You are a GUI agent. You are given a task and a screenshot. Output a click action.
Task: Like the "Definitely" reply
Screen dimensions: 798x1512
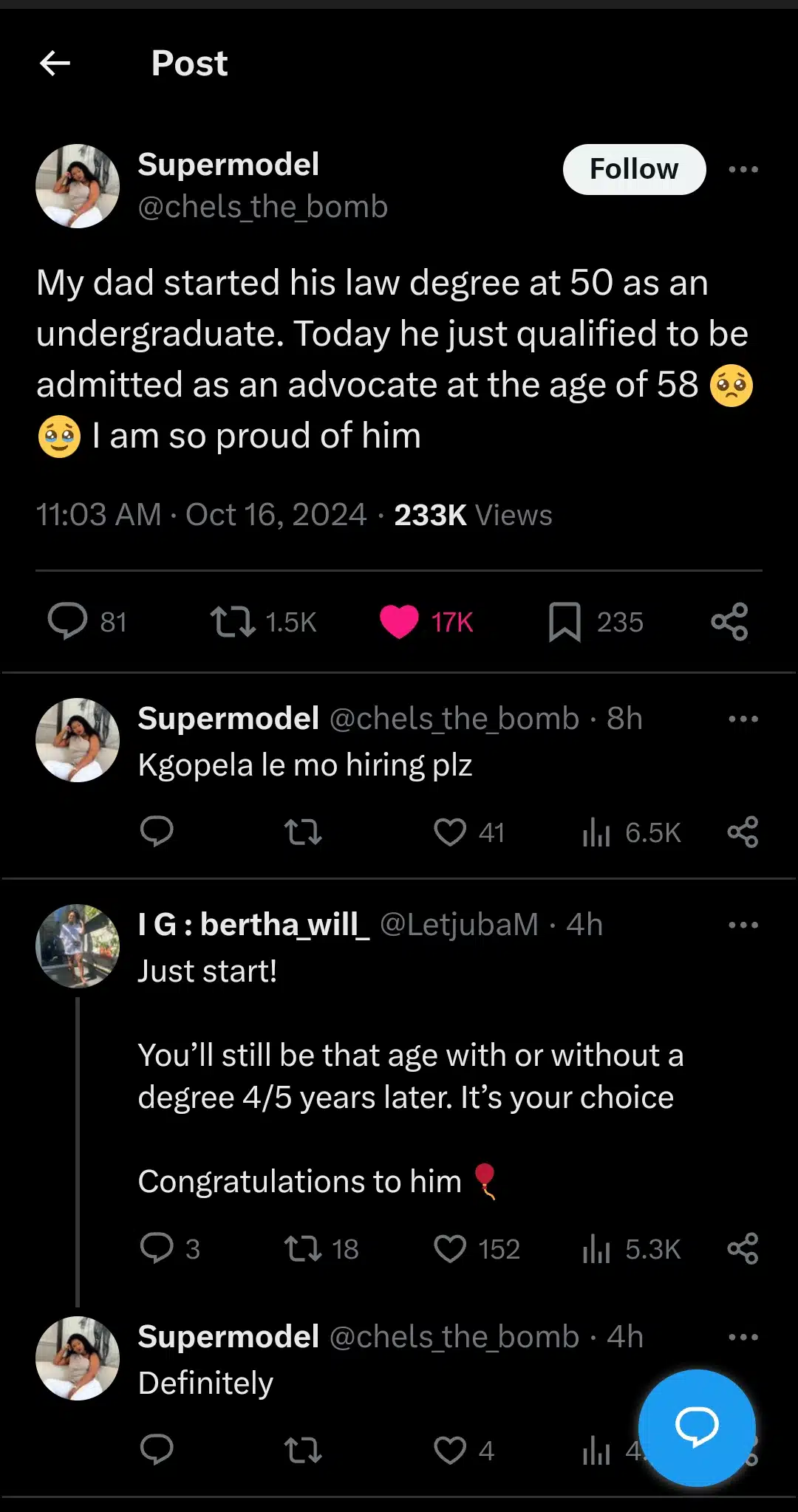point(450,1450)
